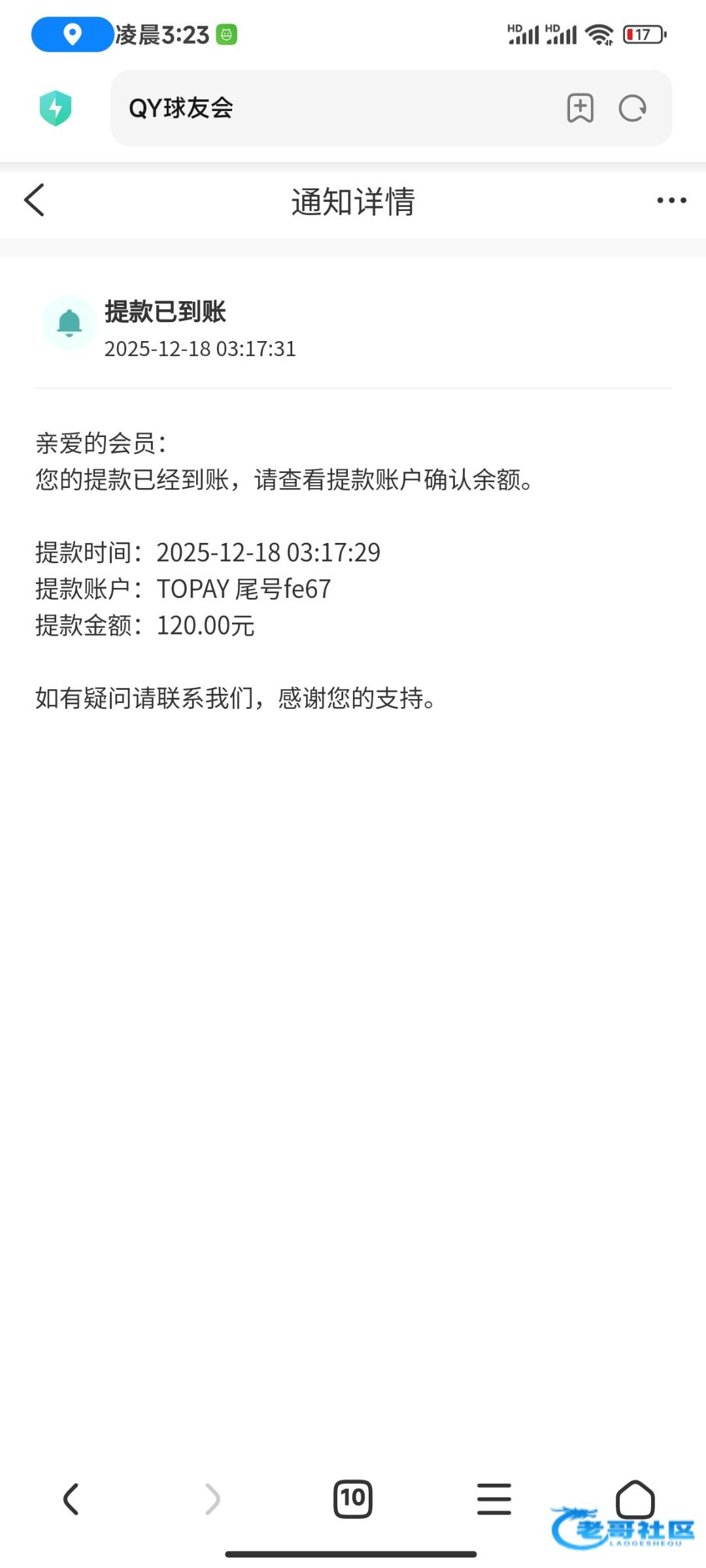Add this page to bookmarks
706x1568 pixels.
pyautogui.click(x=580, y=108)
